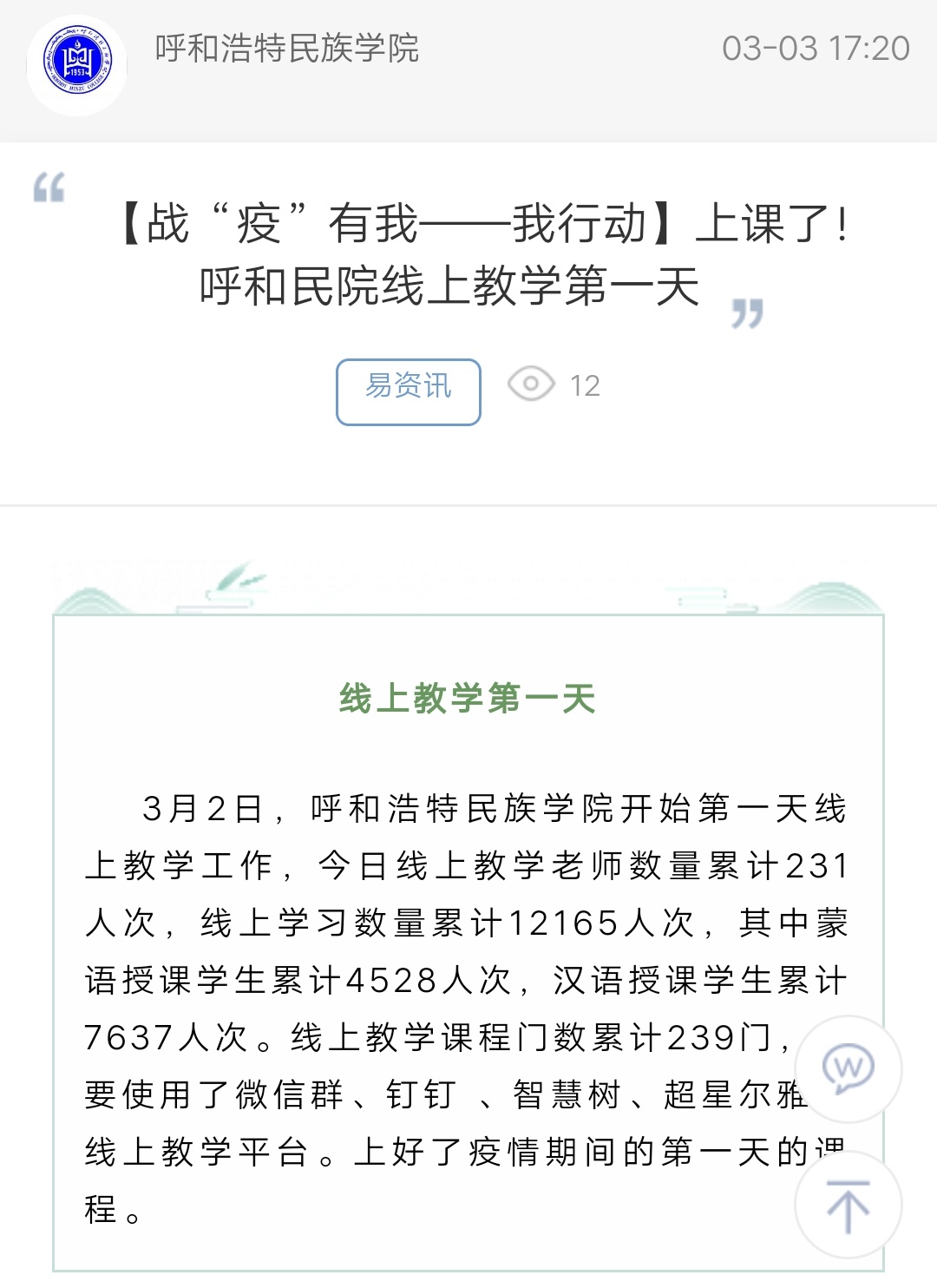Screen dimensions: 937x1288
Task: Jump back to top with arrow button
Action: 848,1205
